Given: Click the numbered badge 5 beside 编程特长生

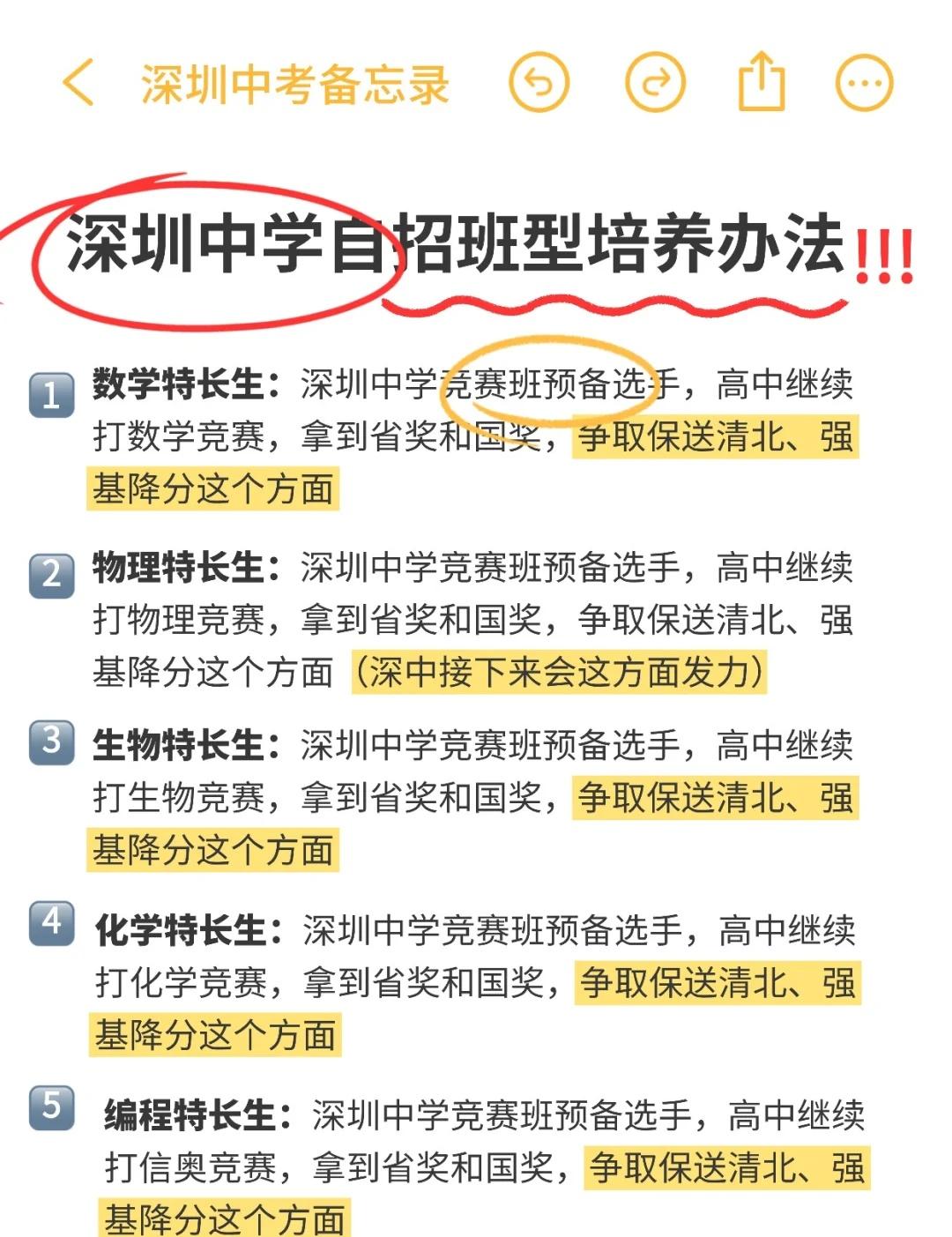Looking at the screenshot, I should click(53, 1109).
